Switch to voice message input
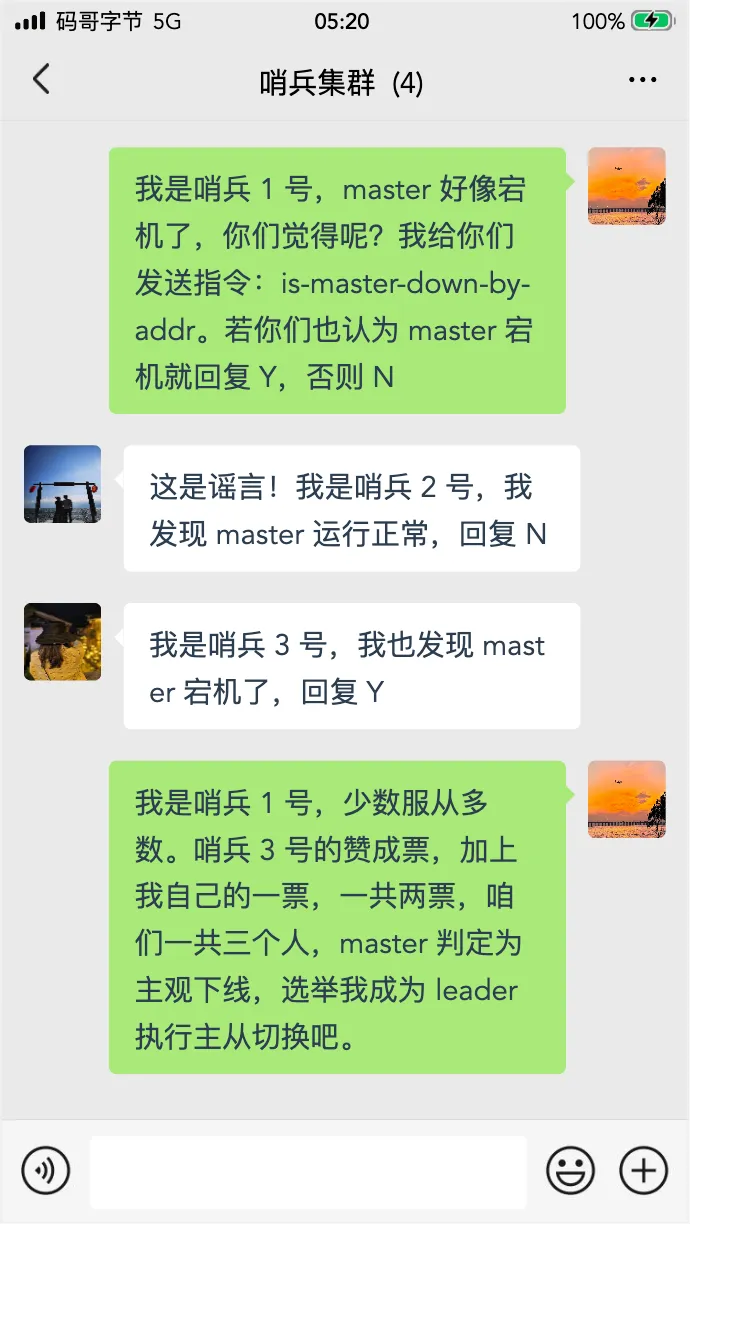The width and height of the screenshot is (754, 1338). click(x=46, y=1171)
